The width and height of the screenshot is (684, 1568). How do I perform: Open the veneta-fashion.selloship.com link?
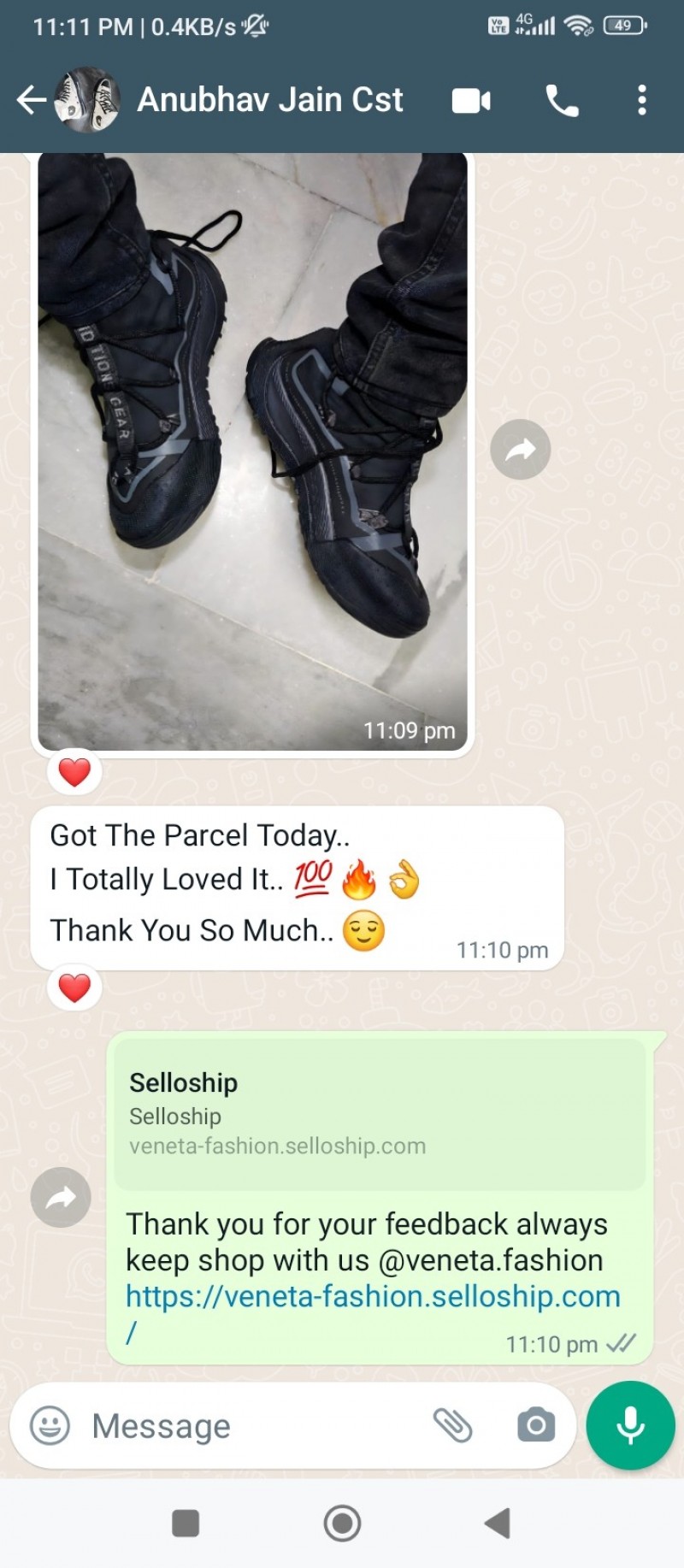(x=373, y=1297)
